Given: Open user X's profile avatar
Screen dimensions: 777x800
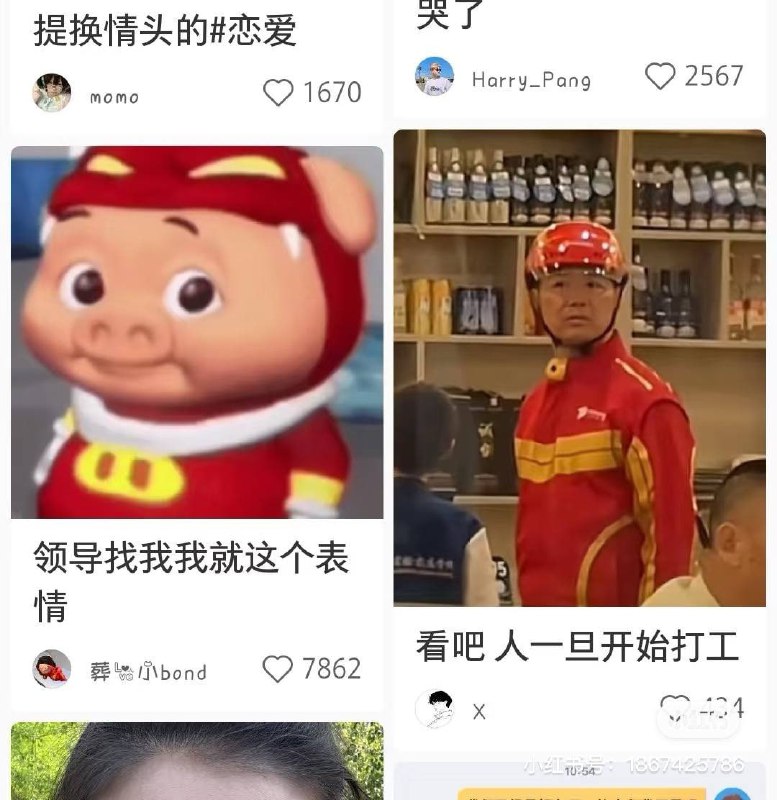Looking at the screenshot, I should 434,708.
